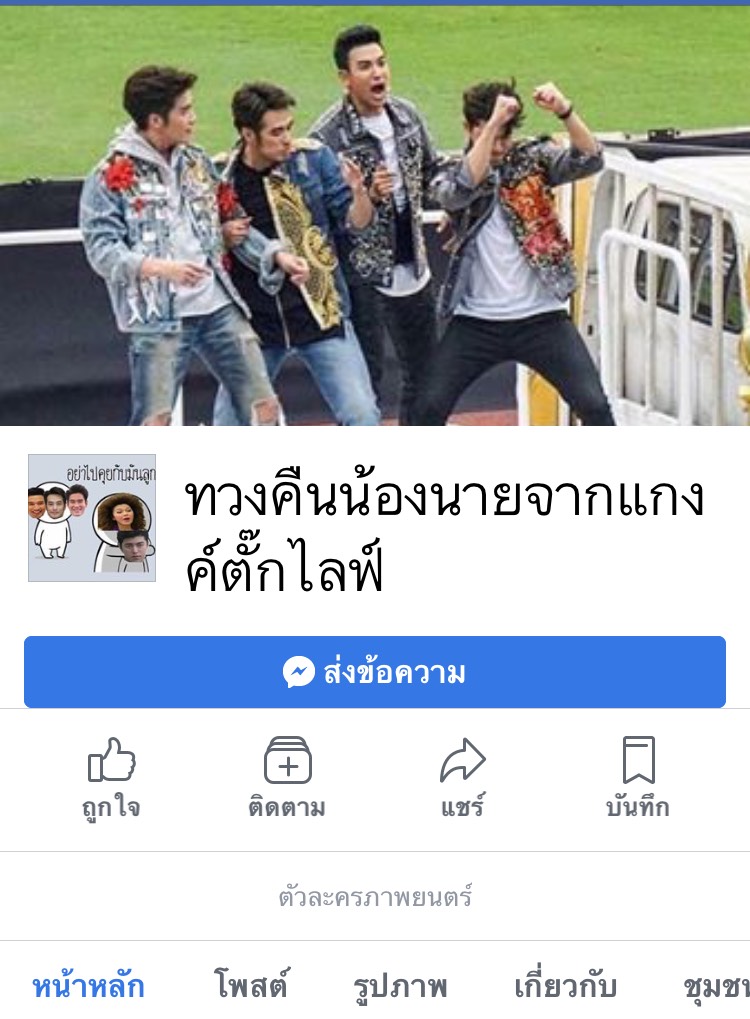Switch to the หน้าหลัก tab
Viewport: 750px width, 1019px height.
[89, 987]
